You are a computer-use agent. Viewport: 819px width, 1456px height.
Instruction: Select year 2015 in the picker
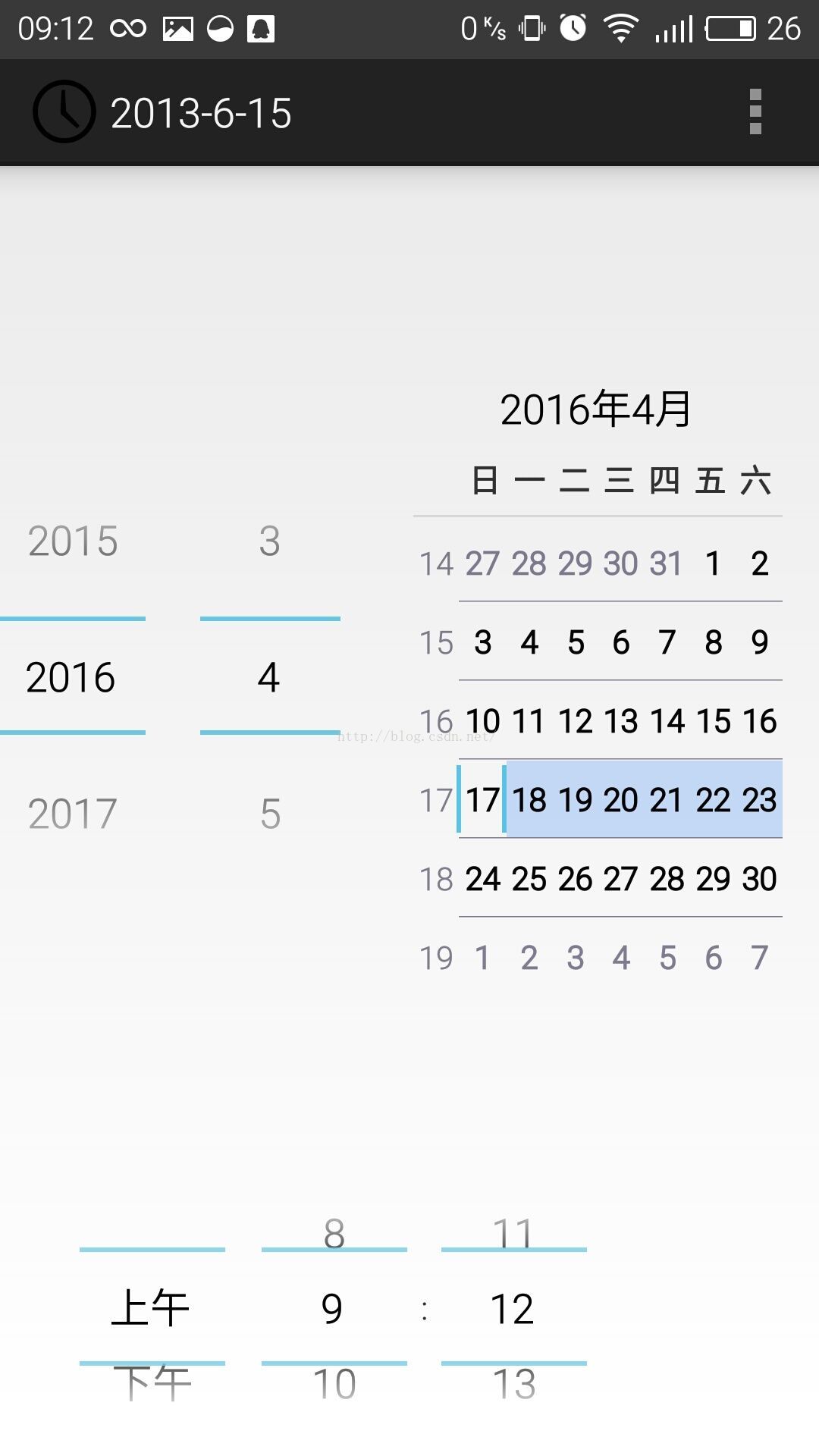click(73, 541)
